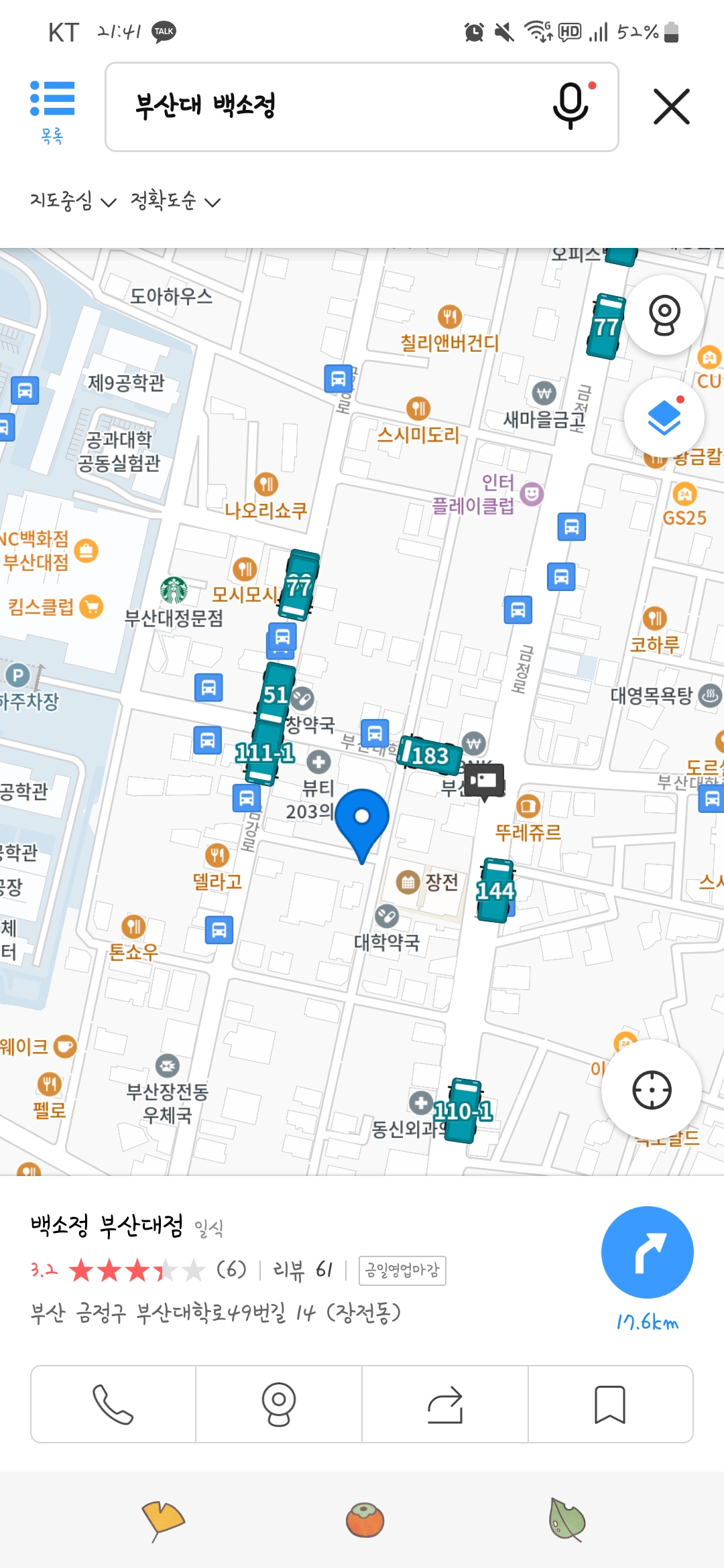Open road view for 백소정 부산대점
The width and height of the screenshot is (724, 1568).
[279, 1404]
